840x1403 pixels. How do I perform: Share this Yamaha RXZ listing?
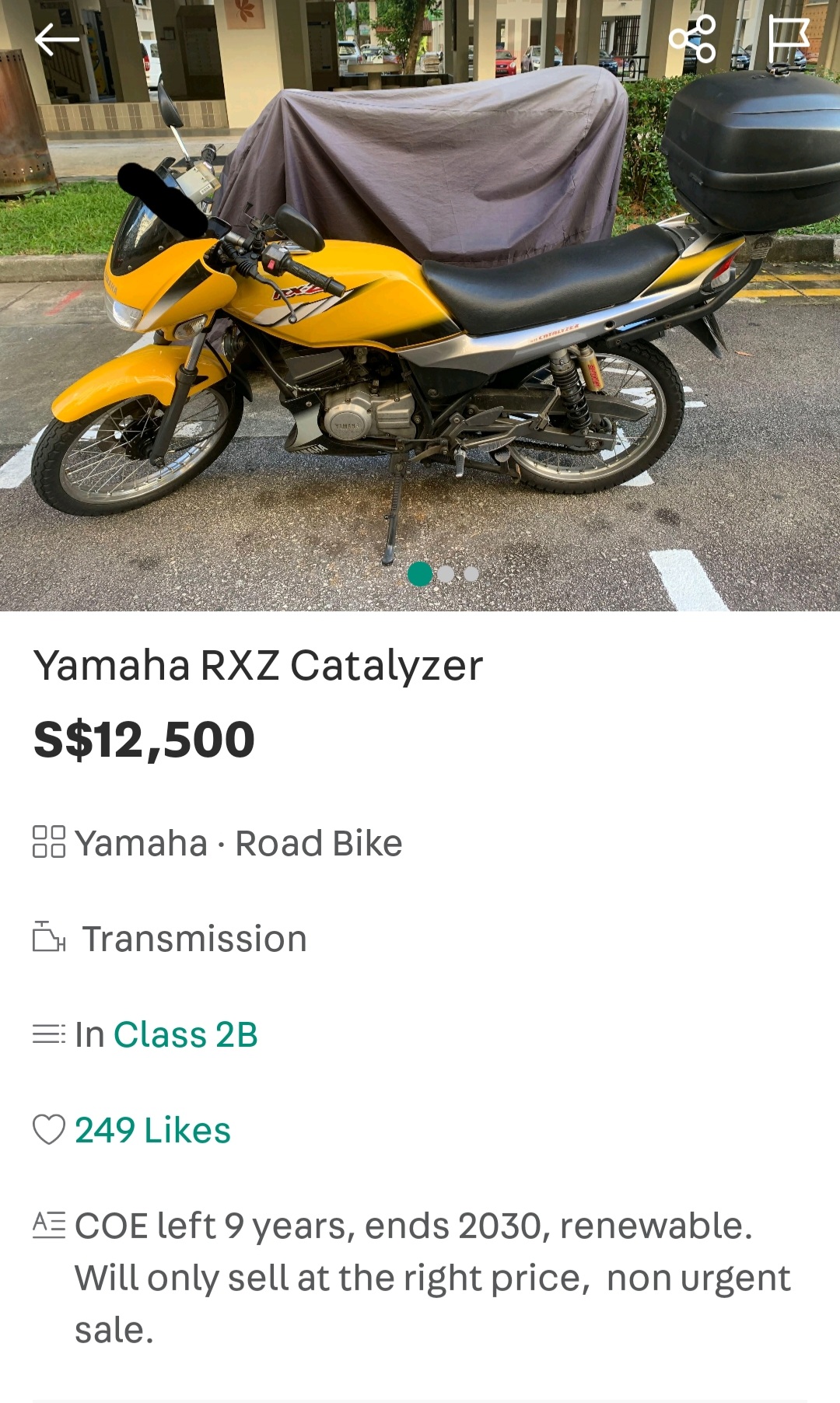[x=692, y=39]
